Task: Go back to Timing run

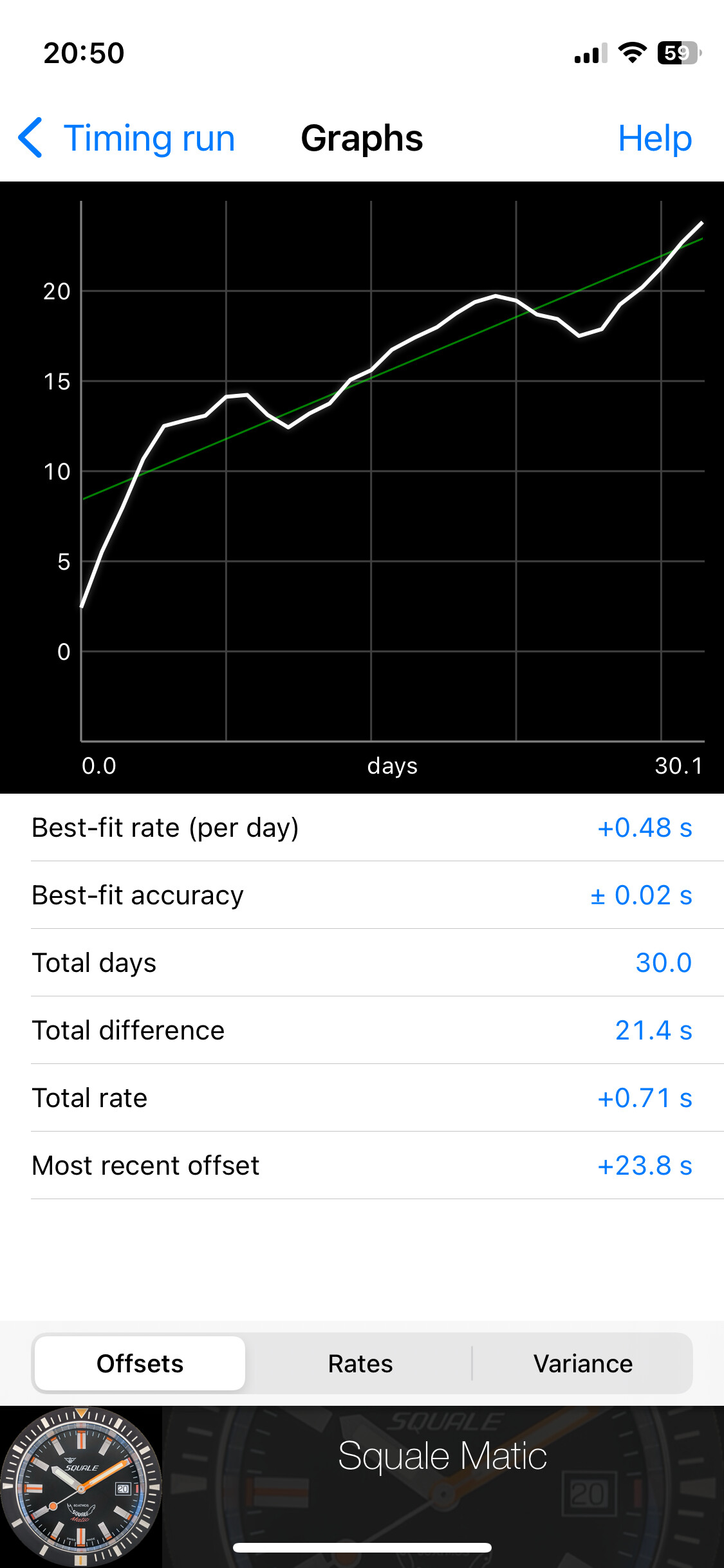Action: tap(126, 138)
